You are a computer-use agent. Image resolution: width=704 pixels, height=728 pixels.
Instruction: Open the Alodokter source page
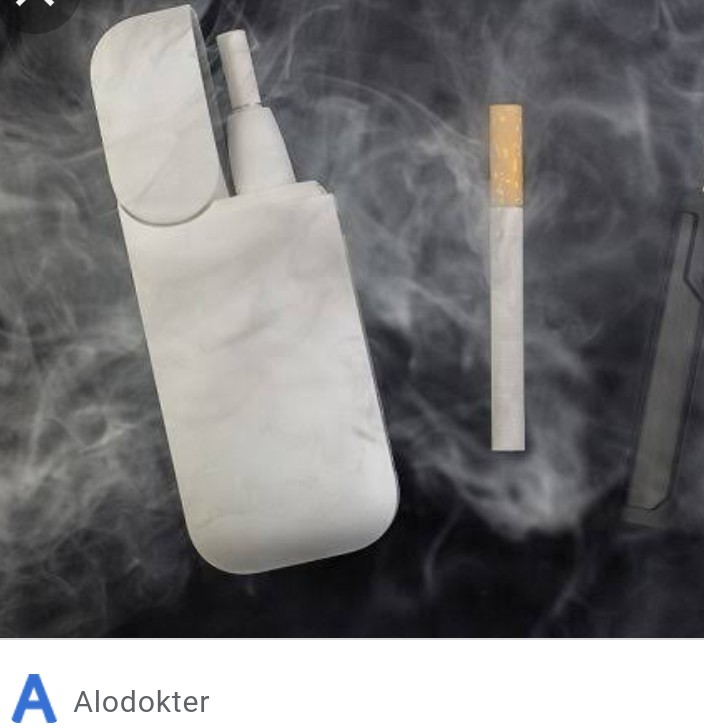pyautogui.click(x=141, y=702)
